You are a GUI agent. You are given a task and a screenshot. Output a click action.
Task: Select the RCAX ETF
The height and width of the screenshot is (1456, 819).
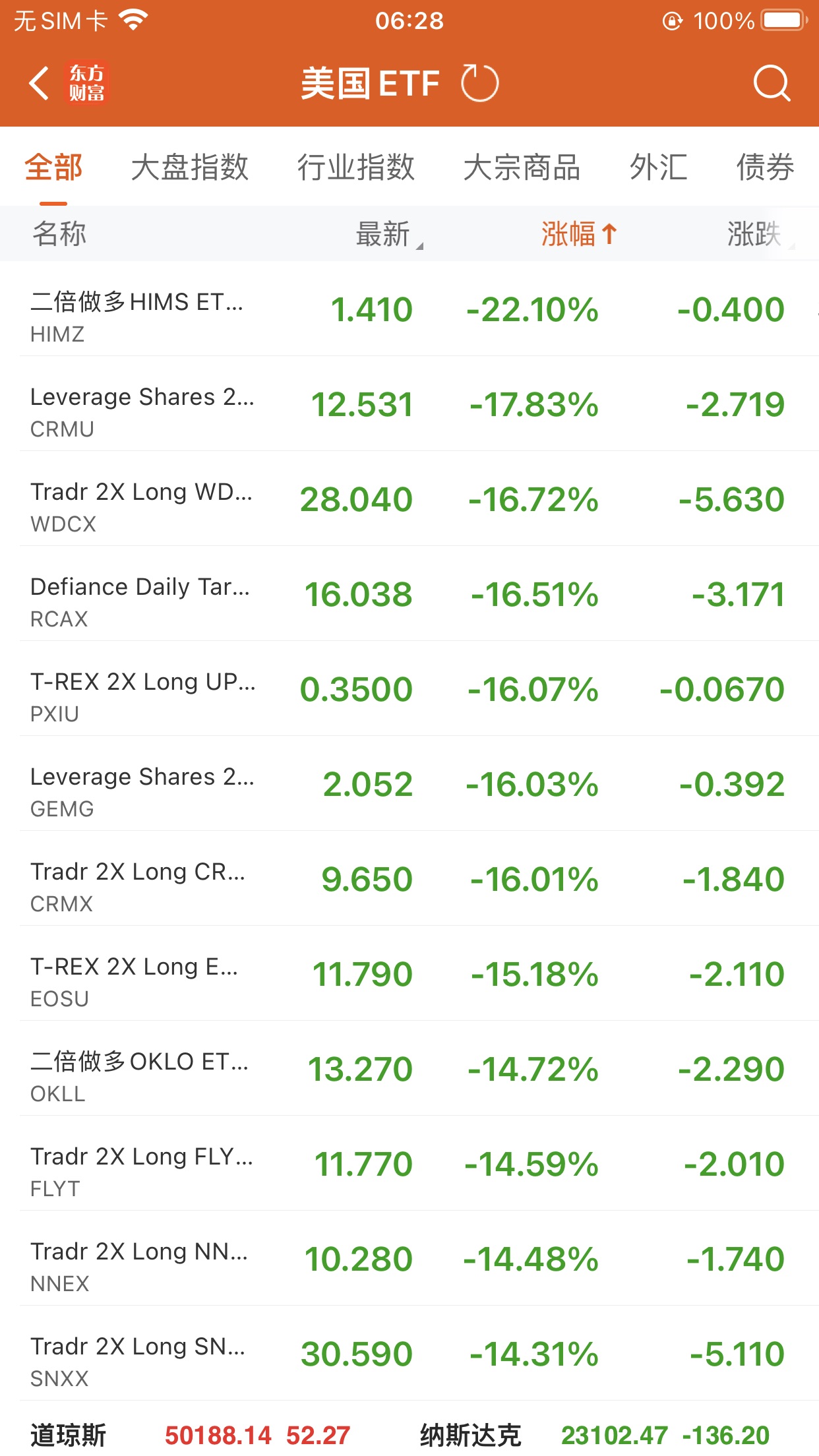409,594
